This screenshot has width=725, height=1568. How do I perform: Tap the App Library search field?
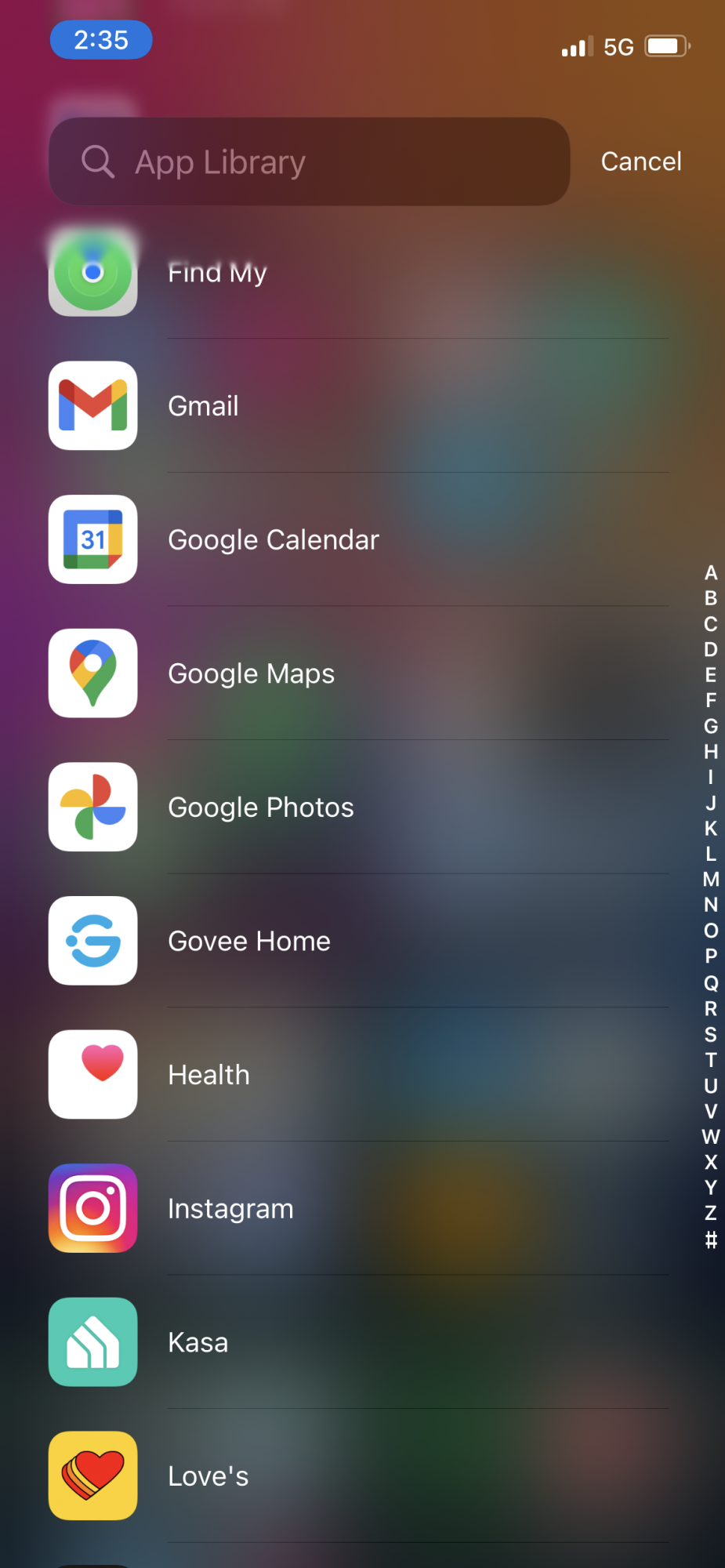click(x=309, y=162)
